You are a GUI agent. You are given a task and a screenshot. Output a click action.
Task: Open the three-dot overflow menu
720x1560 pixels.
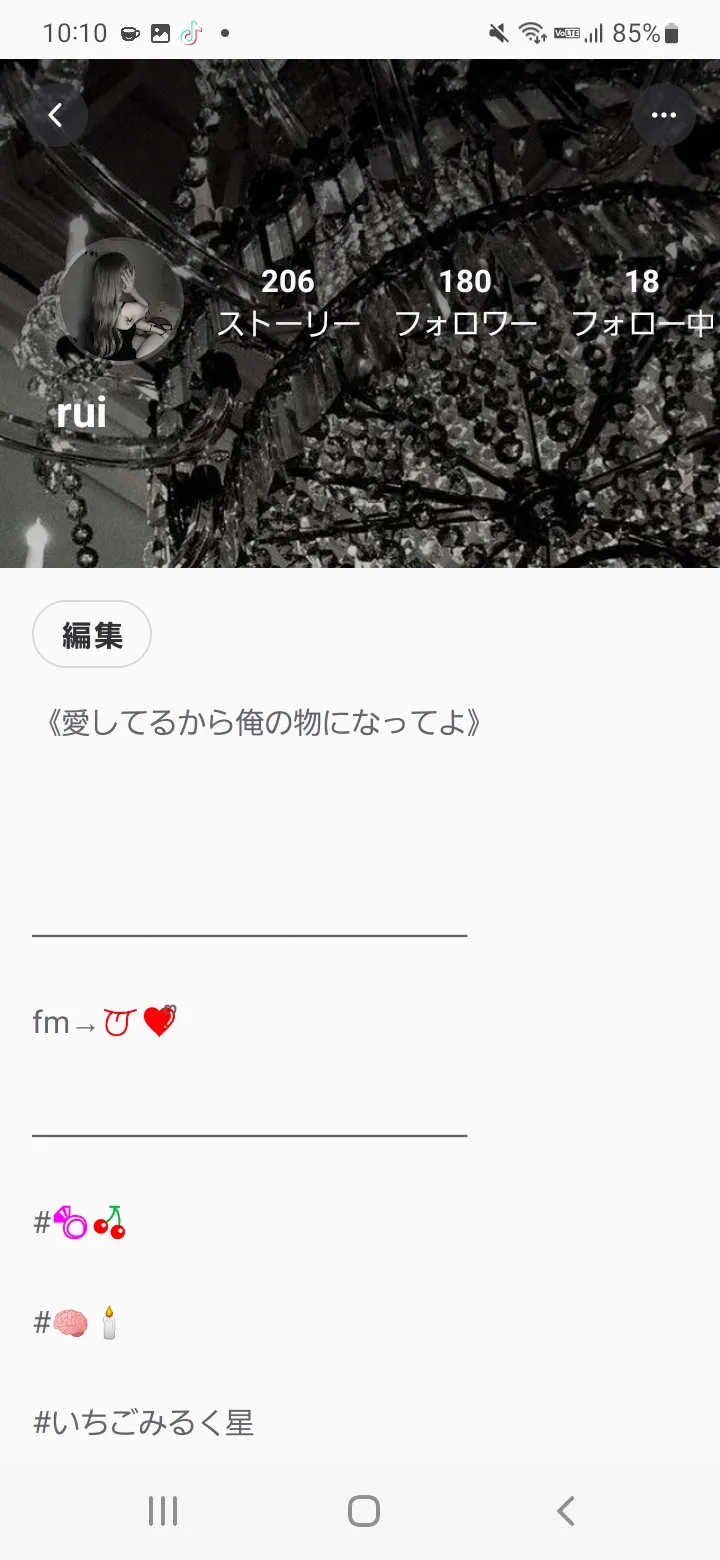pos(664,116)
